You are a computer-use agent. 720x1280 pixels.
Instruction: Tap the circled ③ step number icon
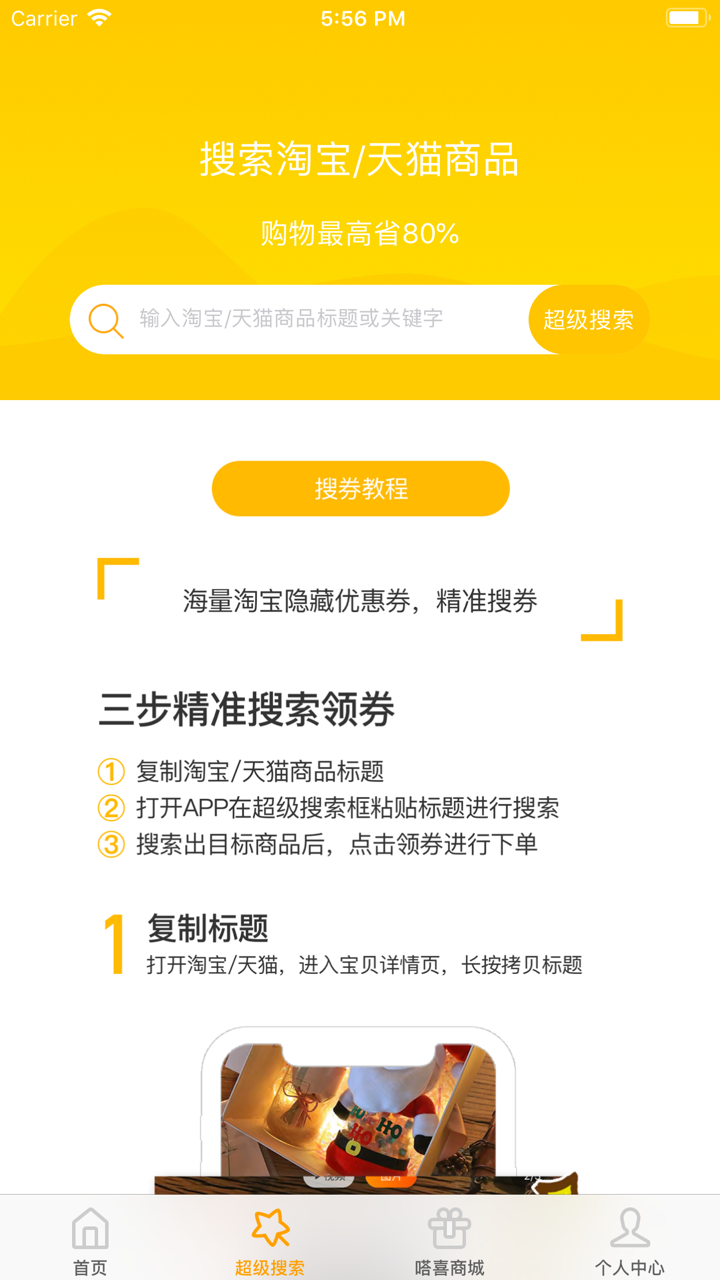tap(110, 844)
